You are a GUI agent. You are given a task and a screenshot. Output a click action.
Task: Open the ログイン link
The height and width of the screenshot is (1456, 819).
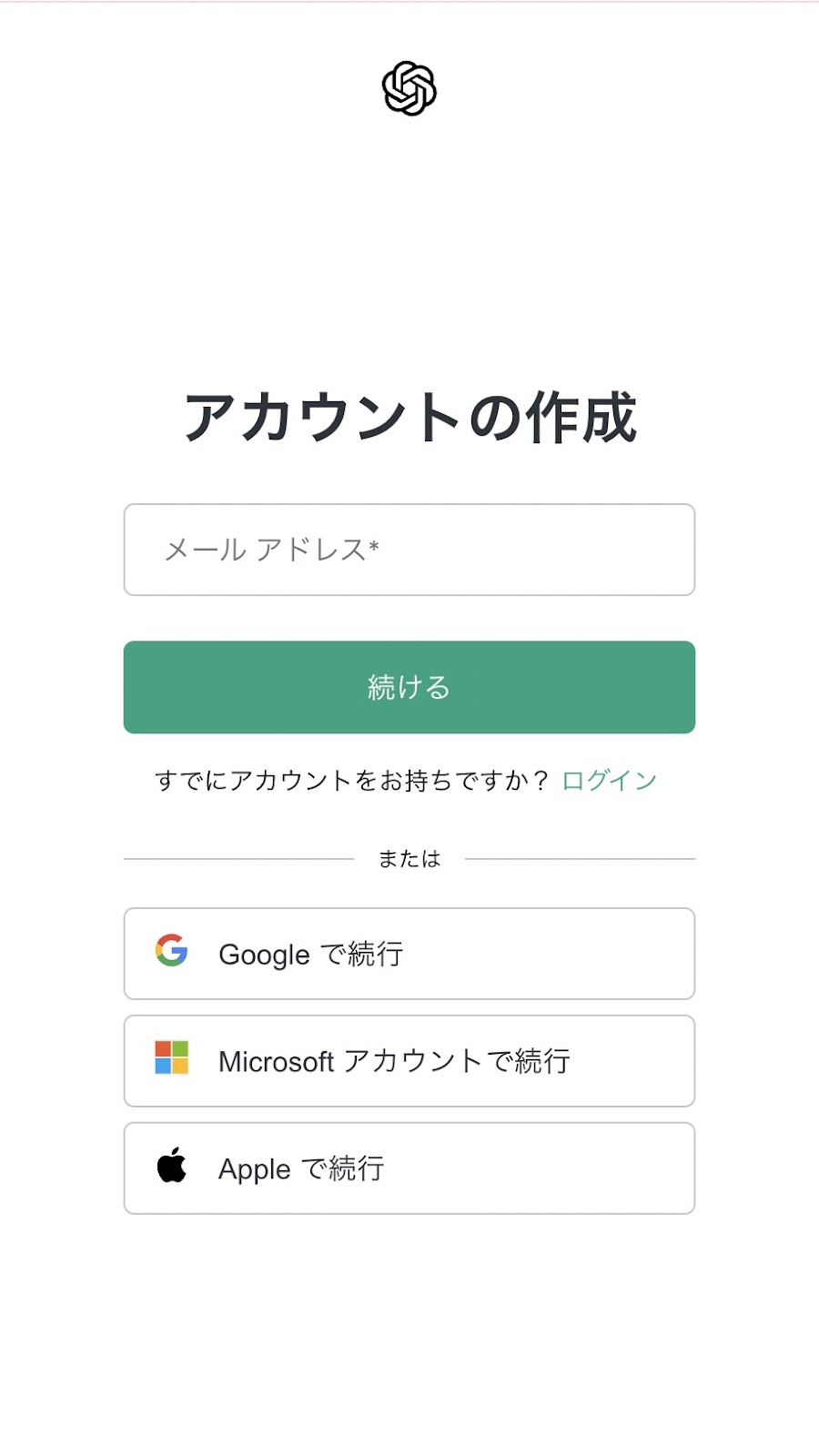[x=609, y=781]
